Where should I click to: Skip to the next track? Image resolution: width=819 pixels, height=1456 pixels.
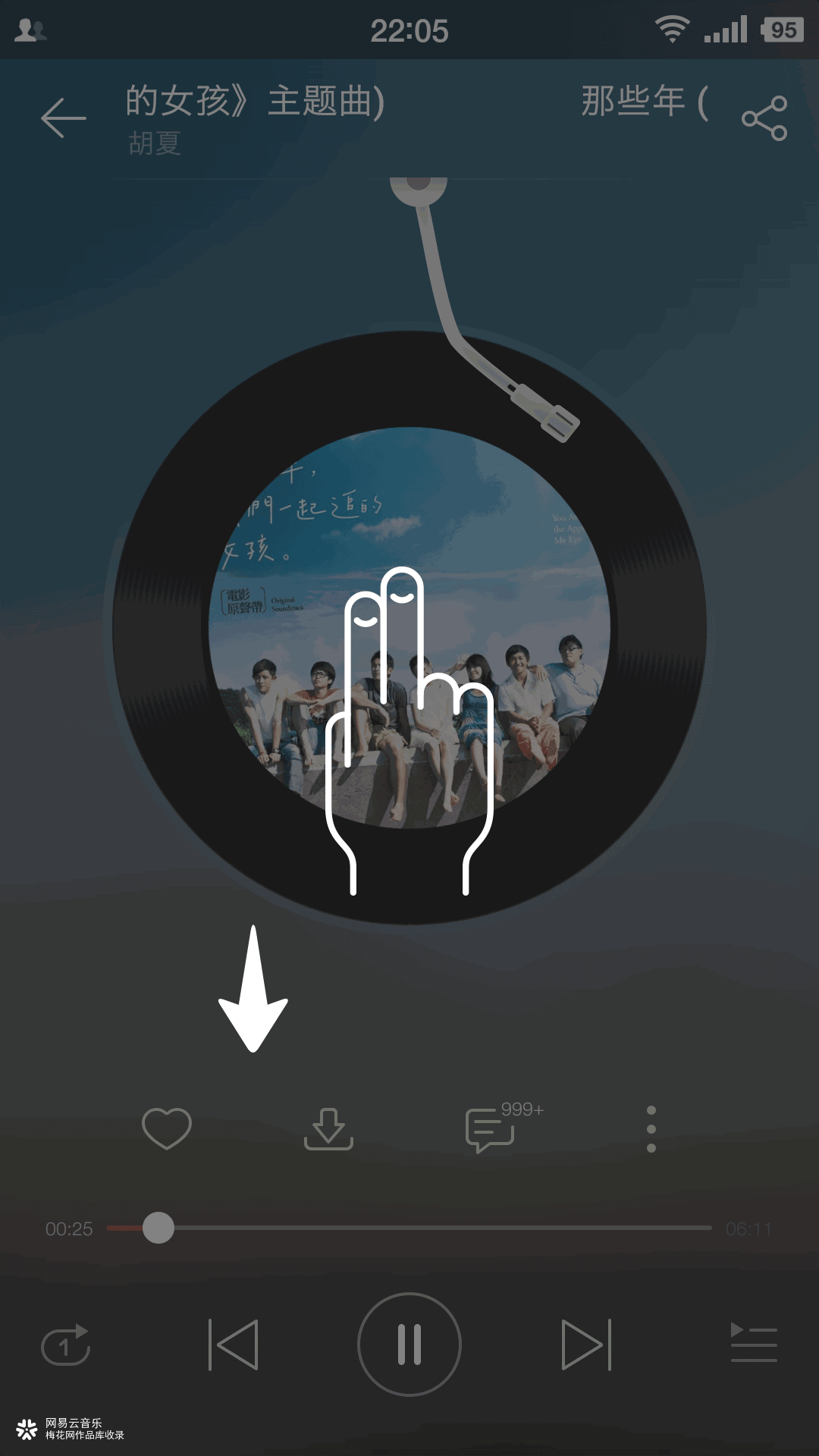[x=585, y=1345]
